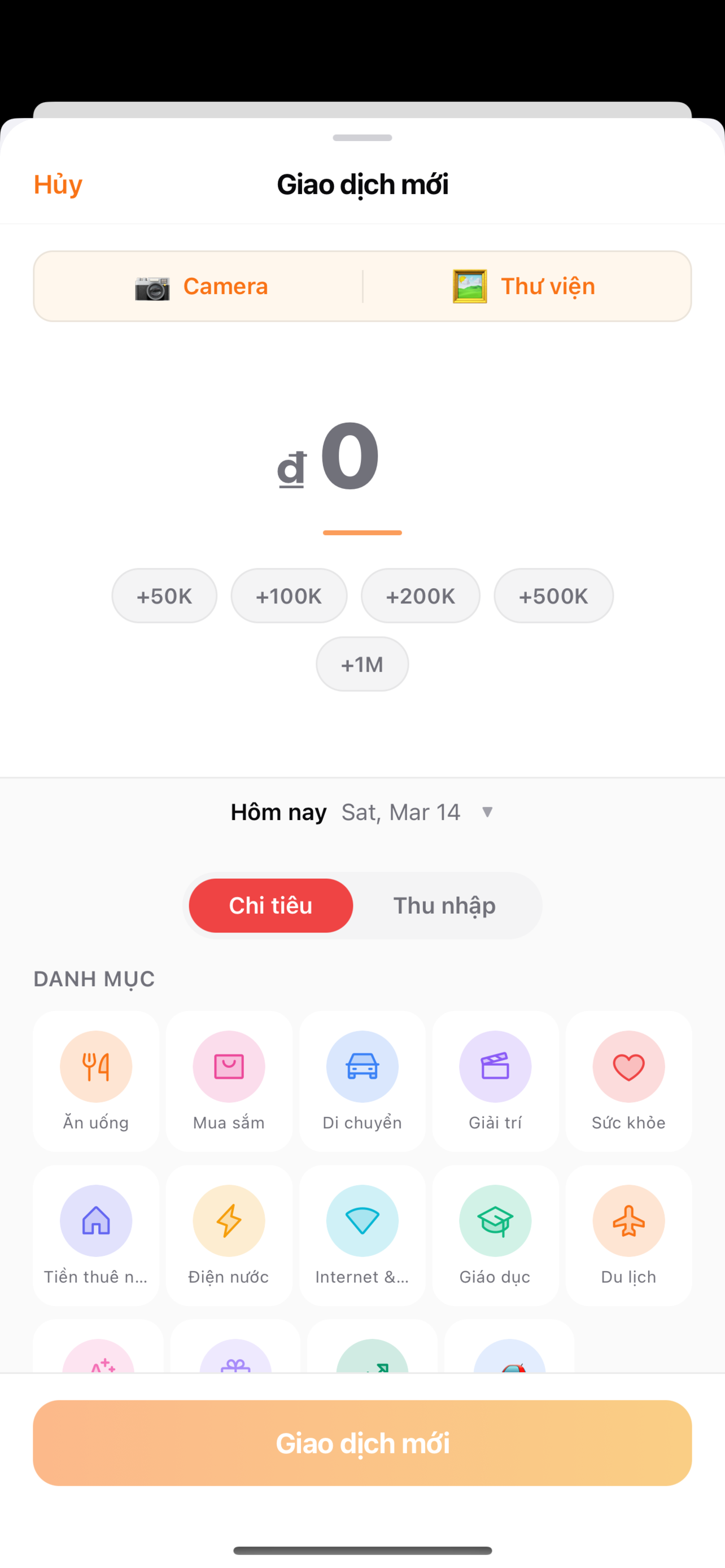This screenshot has height=1568, width=725.
Task: Select the Sức khỏe heart icon
Action: pyautogui.click(x=629, y=1066)
